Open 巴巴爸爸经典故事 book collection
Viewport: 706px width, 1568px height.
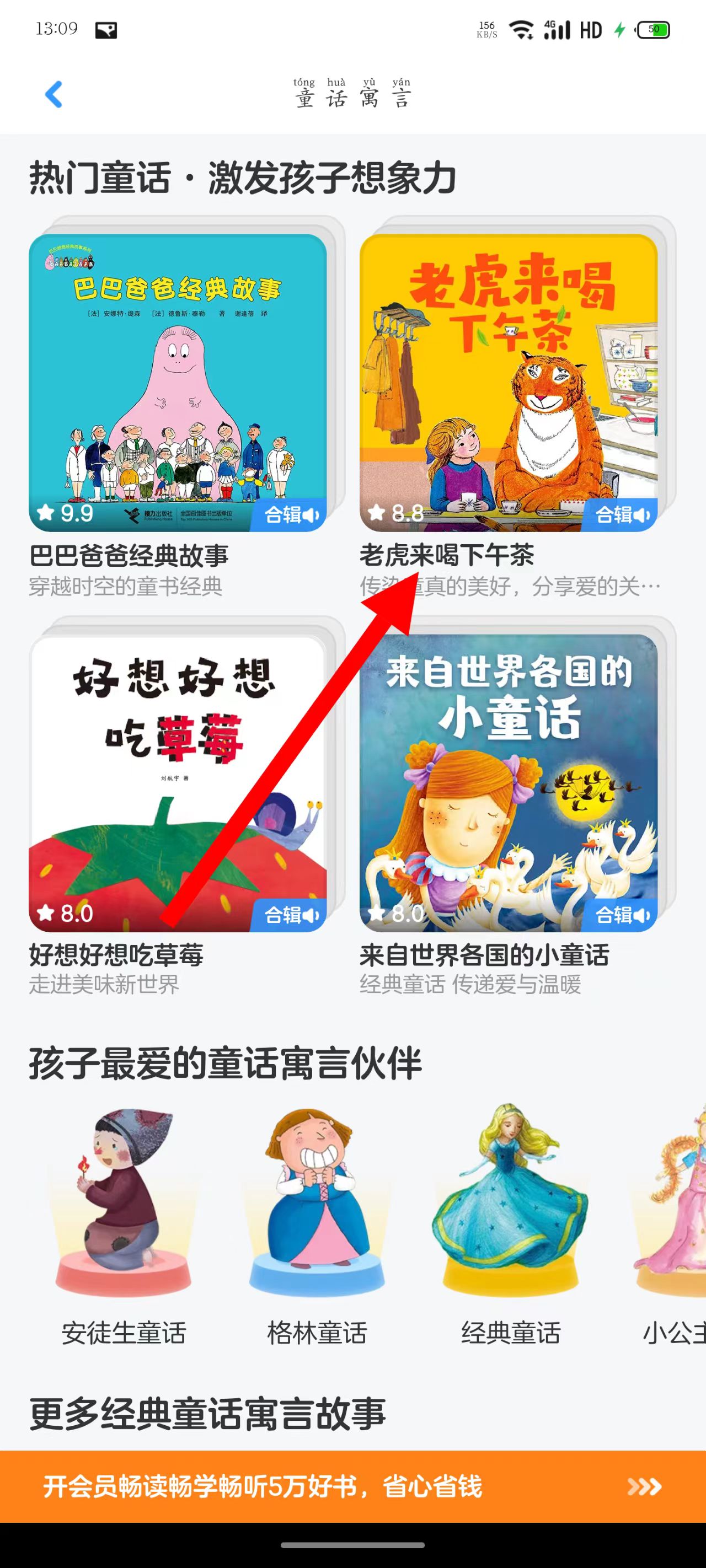click(x=177, y=383)
